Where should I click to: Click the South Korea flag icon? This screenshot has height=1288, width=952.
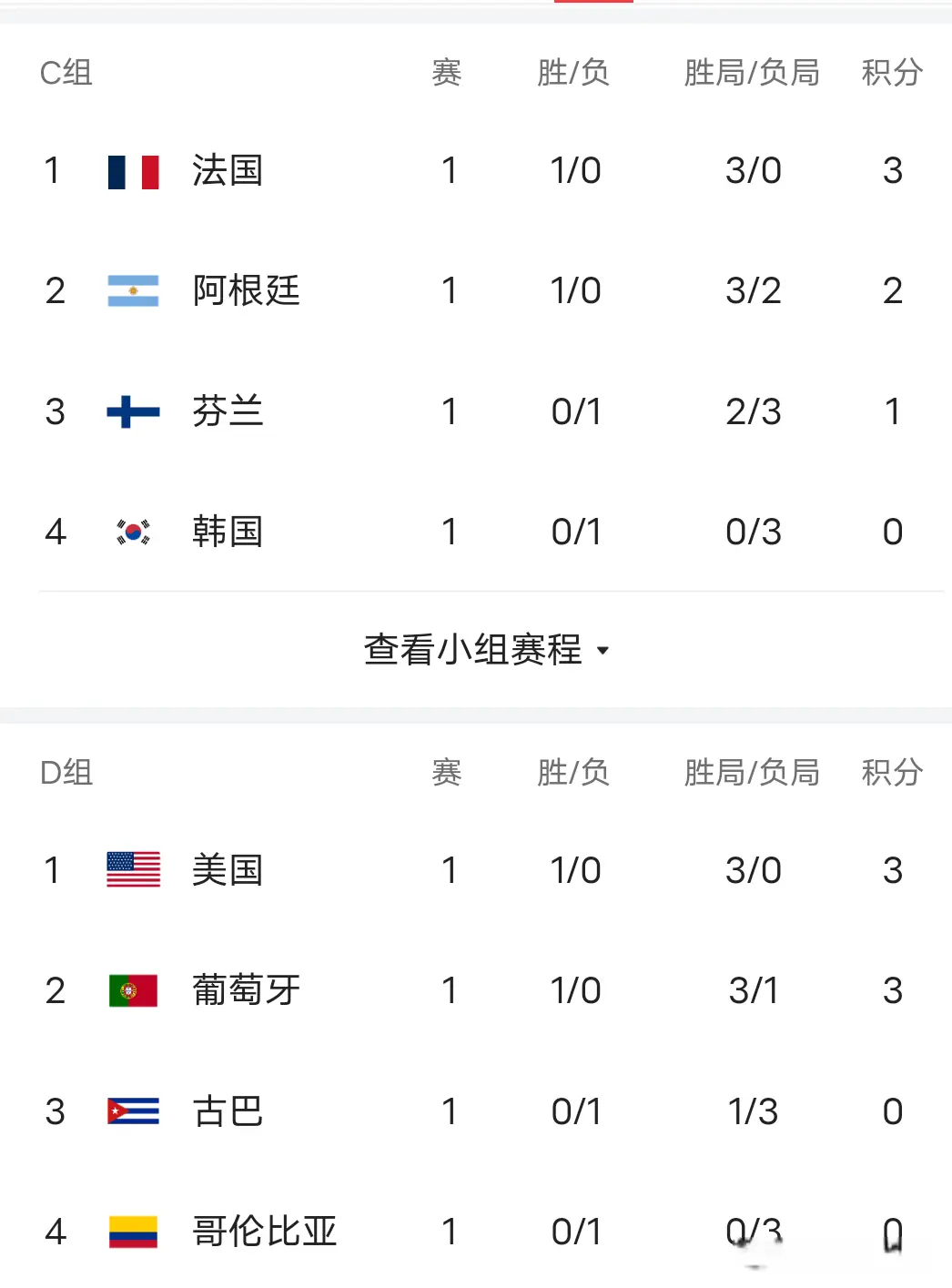tap(131, 532)
